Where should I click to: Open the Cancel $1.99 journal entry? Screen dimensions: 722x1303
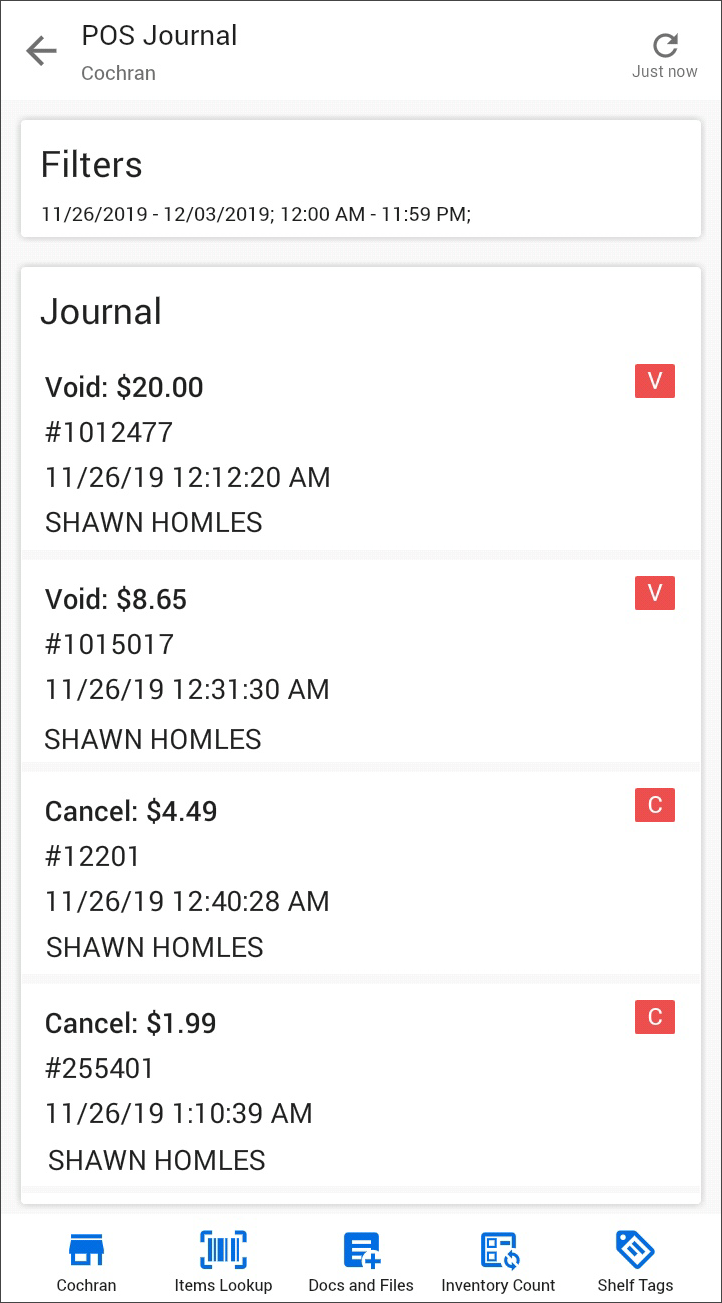coord(360,1089)
